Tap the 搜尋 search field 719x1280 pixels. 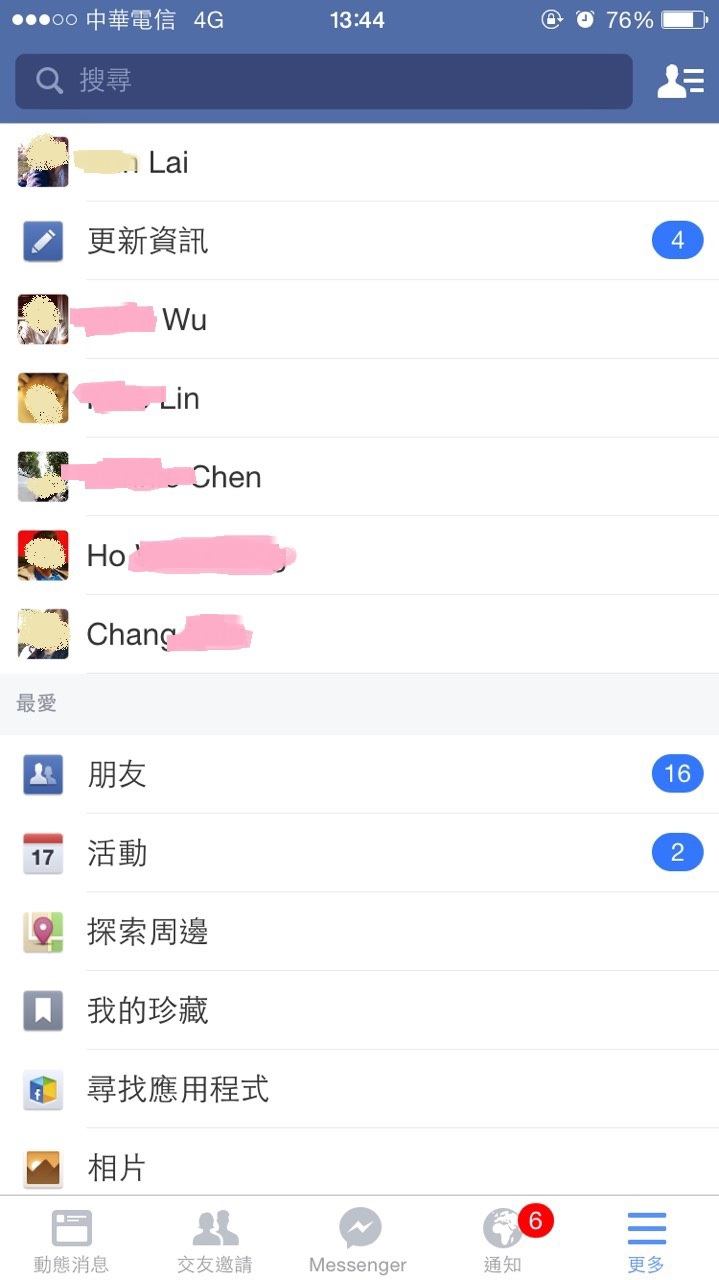tap(323, 81)
